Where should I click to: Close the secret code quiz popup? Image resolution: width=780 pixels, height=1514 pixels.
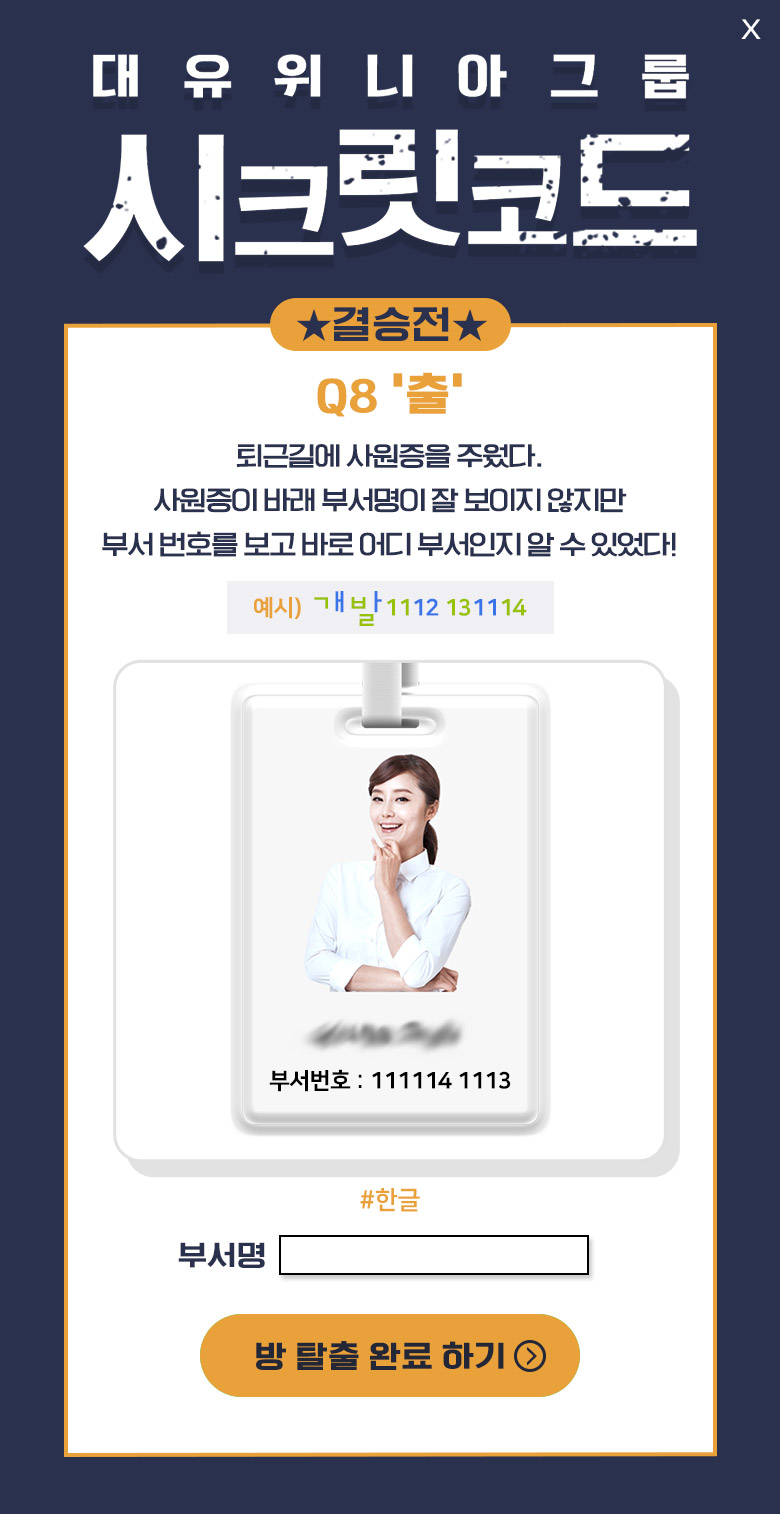coord(750,30)
